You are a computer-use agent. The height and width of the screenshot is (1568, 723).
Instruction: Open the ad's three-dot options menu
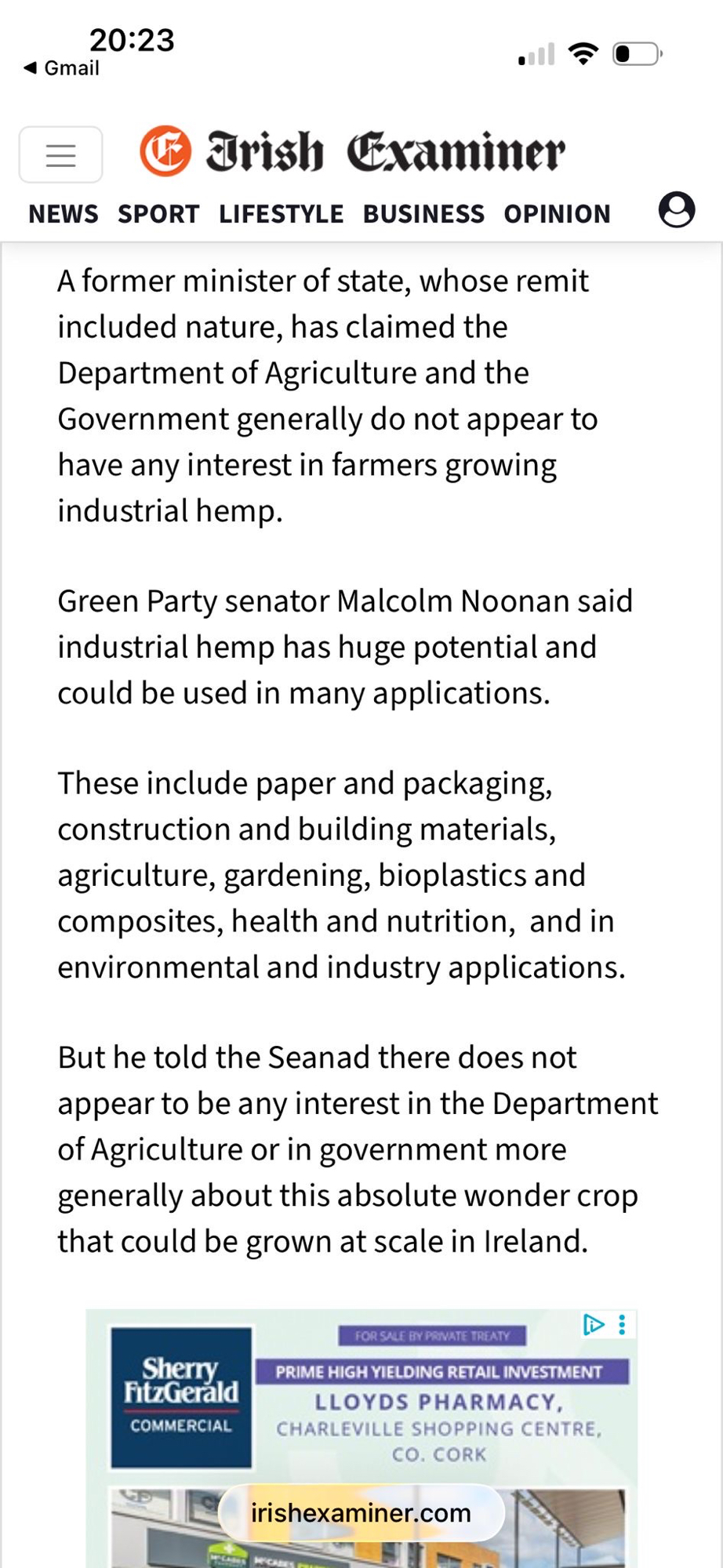coord(622,1325)
